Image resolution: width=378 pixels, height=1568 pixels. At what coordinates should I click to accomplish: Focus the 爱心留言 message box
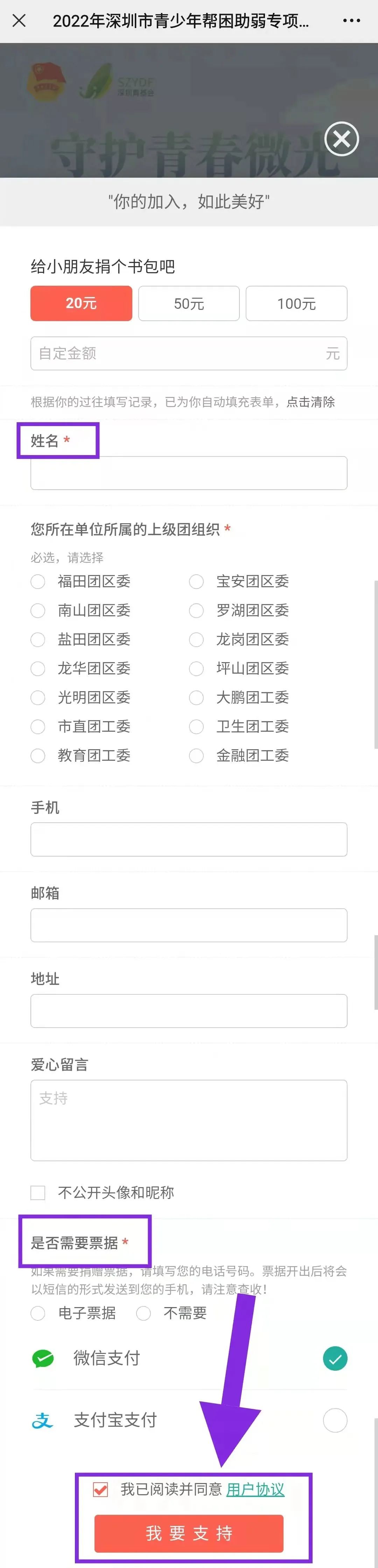(x=189, y=1120)
